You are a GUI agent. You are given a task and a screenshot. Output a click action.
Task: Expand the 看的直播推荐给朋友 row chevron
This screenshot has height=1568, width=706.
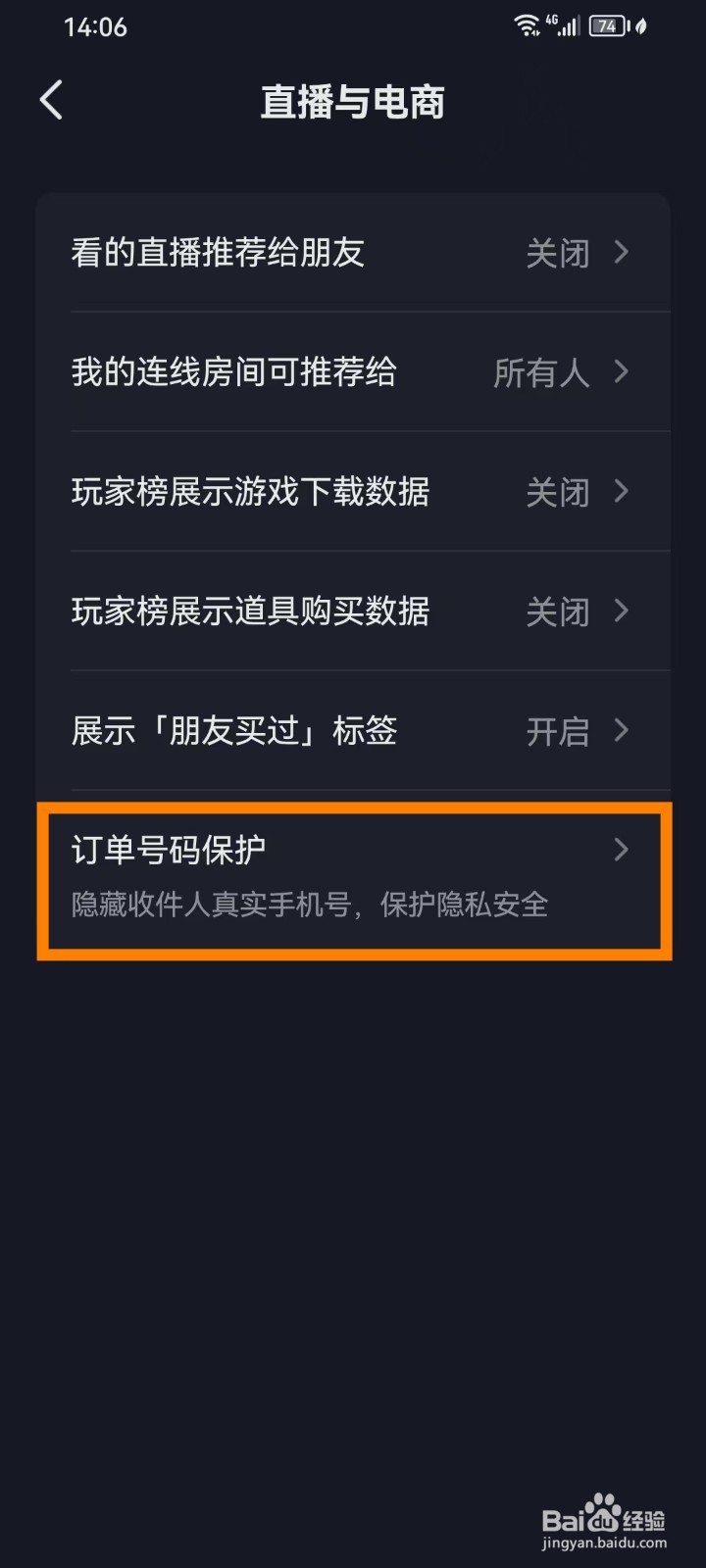[x=620, y=253]
